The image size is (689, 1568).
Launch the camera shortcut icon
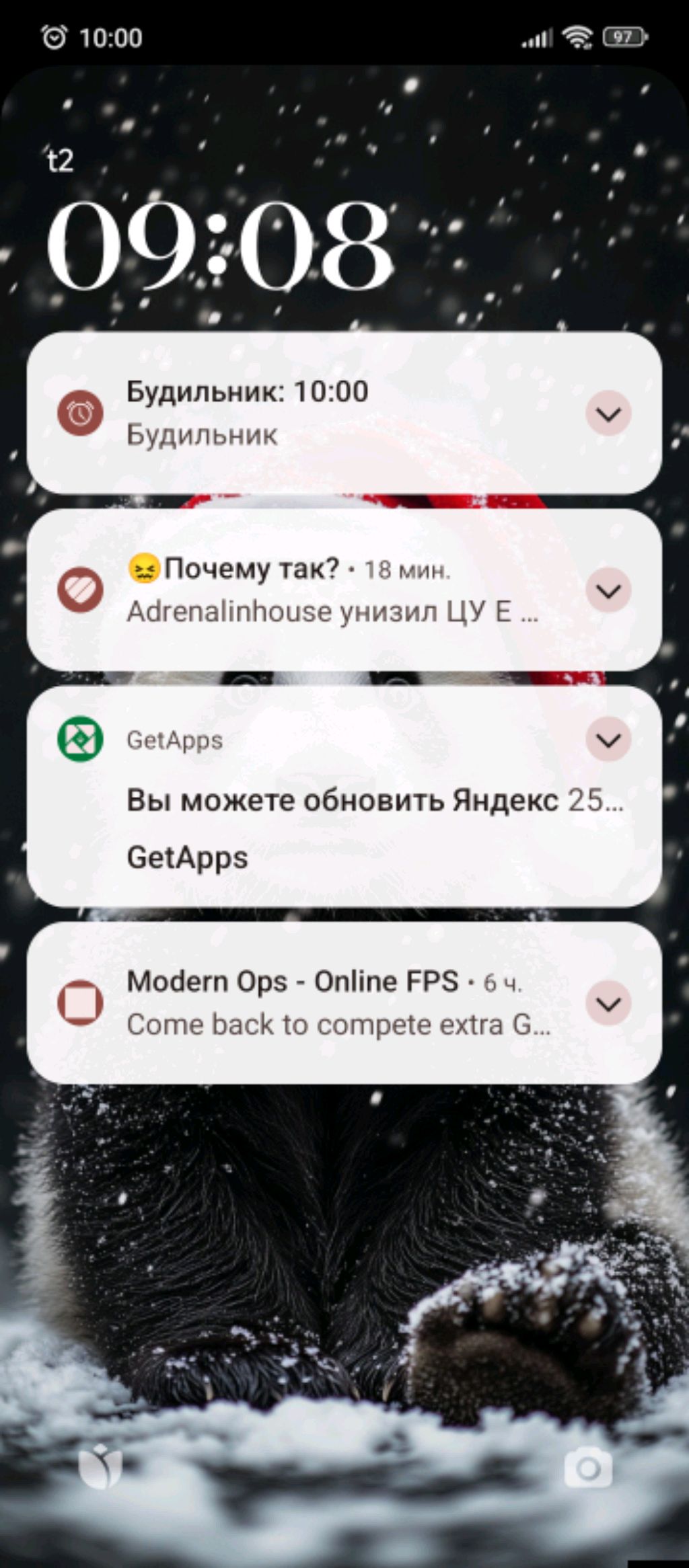pos(588,1468)
